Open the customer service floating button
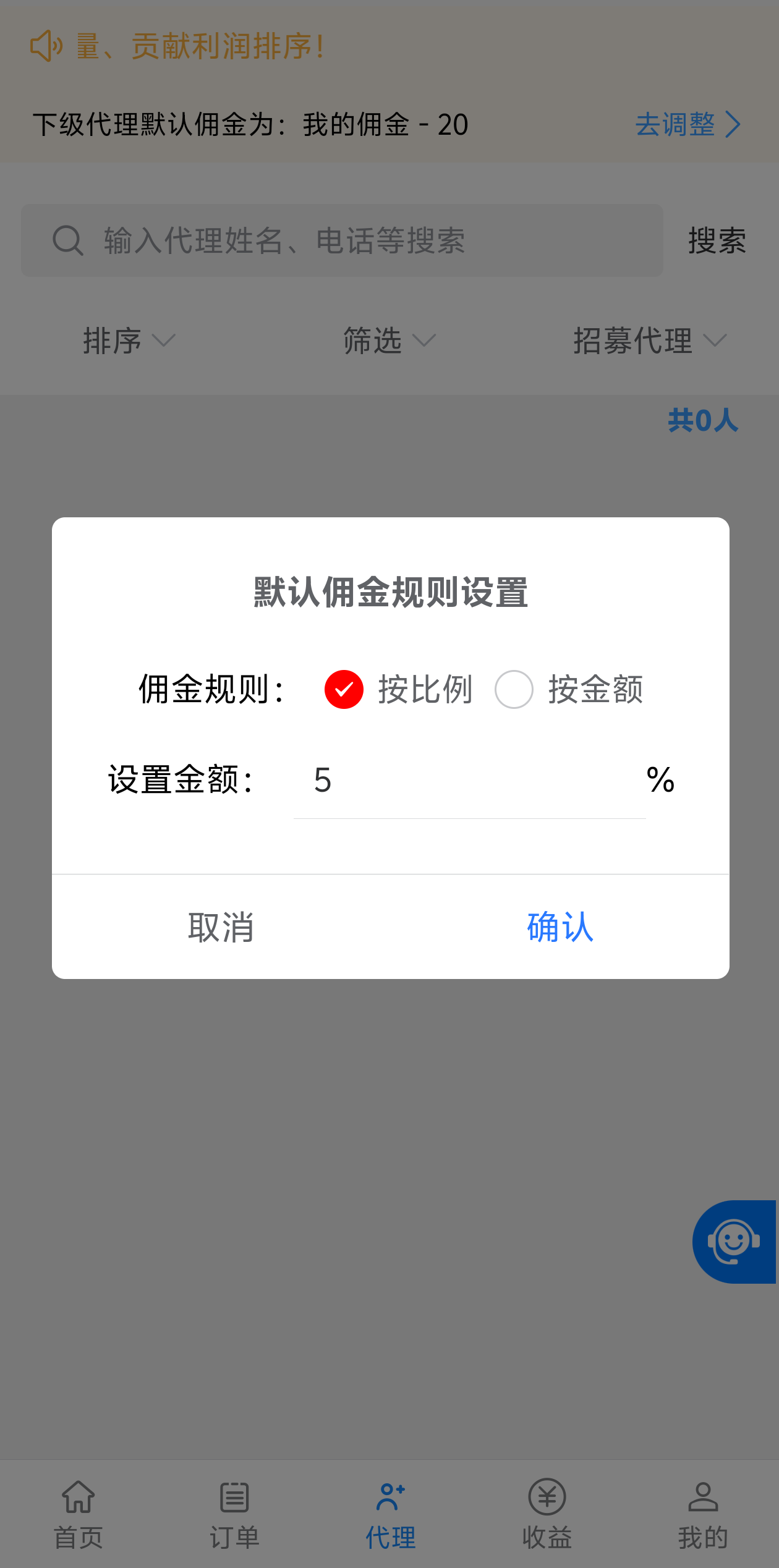This screenshot has height=1568, width=779. pos(734,1242)
